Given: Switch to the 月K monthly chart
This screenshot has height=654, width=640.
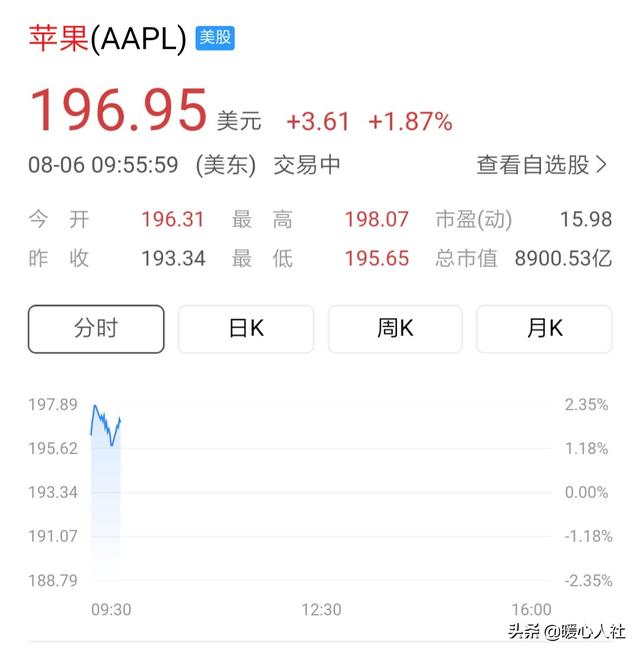Looking at the screenshot, I should point(544,329).
